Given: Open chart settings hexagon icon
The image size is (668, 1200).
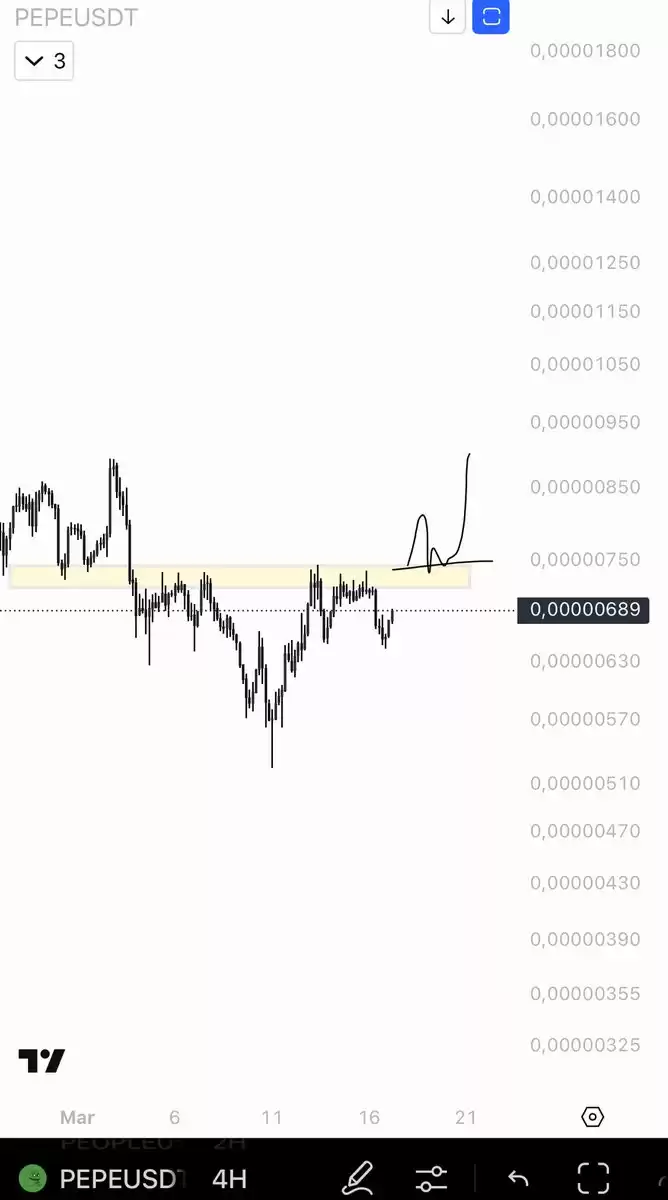Looking at the screenshot, I should [593, 1117].
